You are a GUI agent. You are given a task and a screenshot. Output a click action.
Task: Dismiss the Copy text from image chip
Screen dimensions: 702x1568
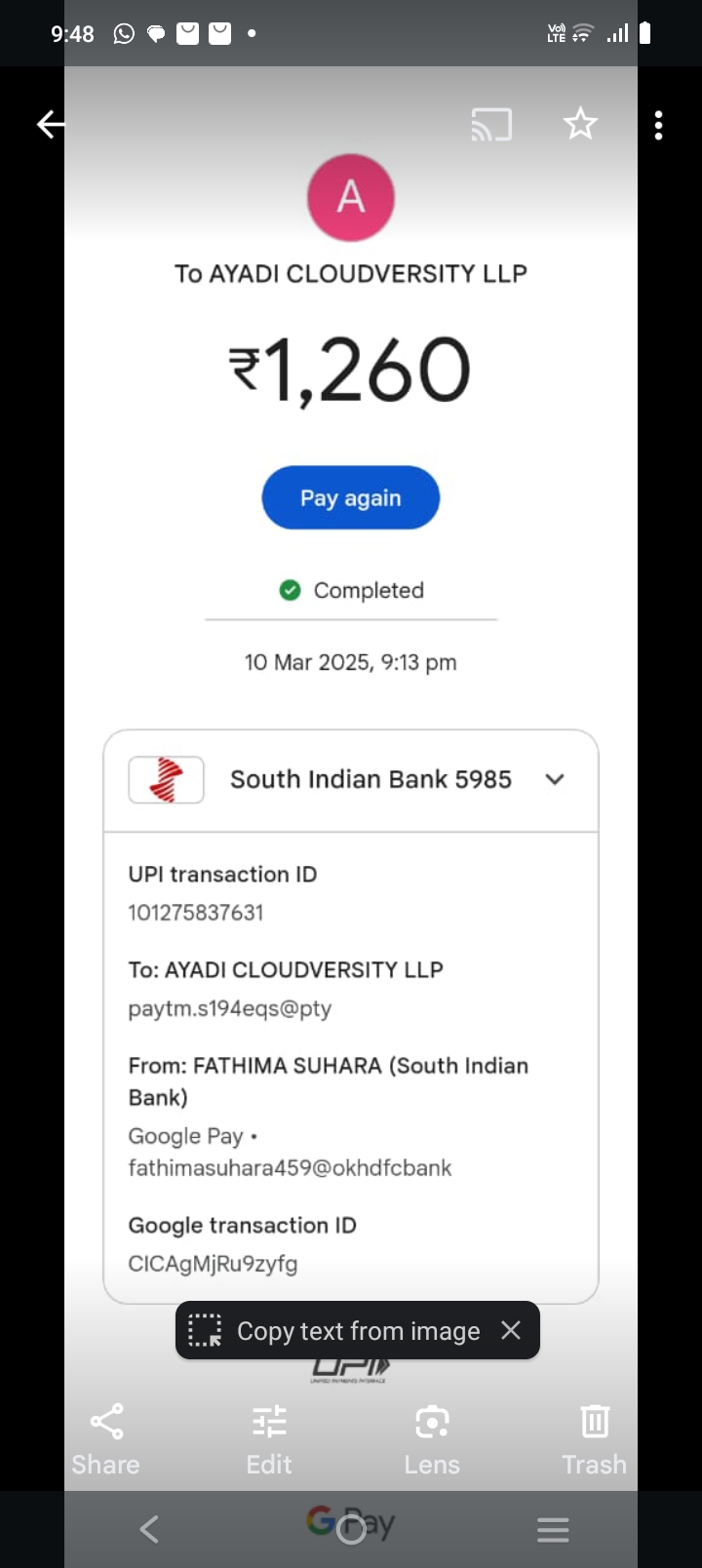click(x=511, y=1330)
